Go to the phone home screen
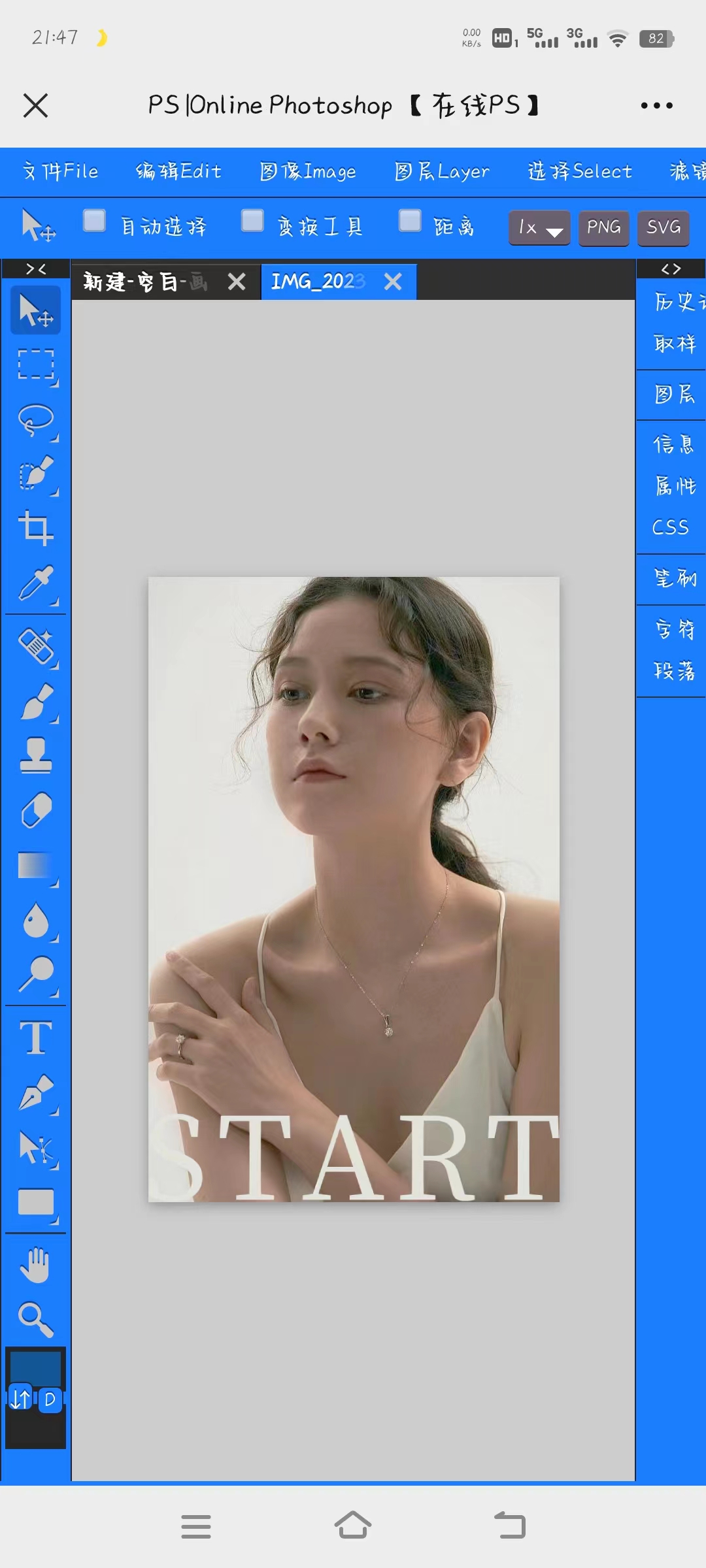The height and width of the screenshot is (1568, 706). (353, 1526)
